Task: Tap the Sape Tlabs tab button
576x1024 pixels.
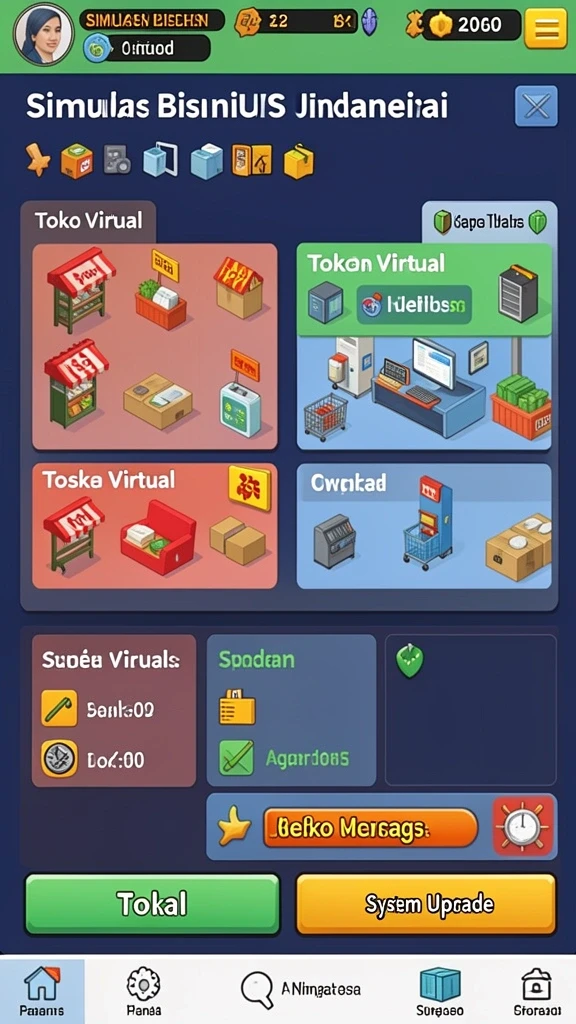Action: point(489,223)
